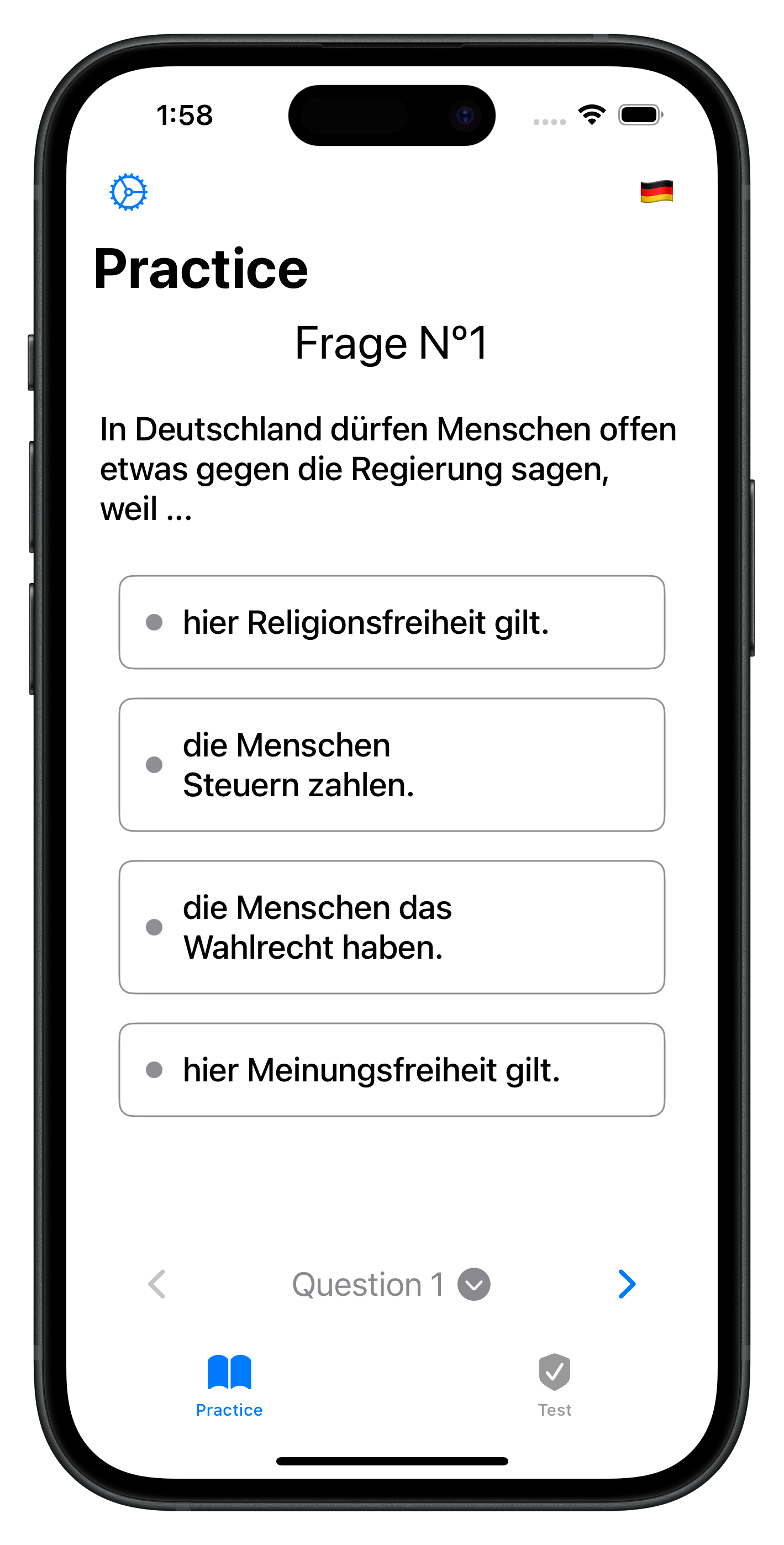Select answer 'hier Meinungsfreiheit gilt.'
784x1545 pixels.
point(392,1070)
